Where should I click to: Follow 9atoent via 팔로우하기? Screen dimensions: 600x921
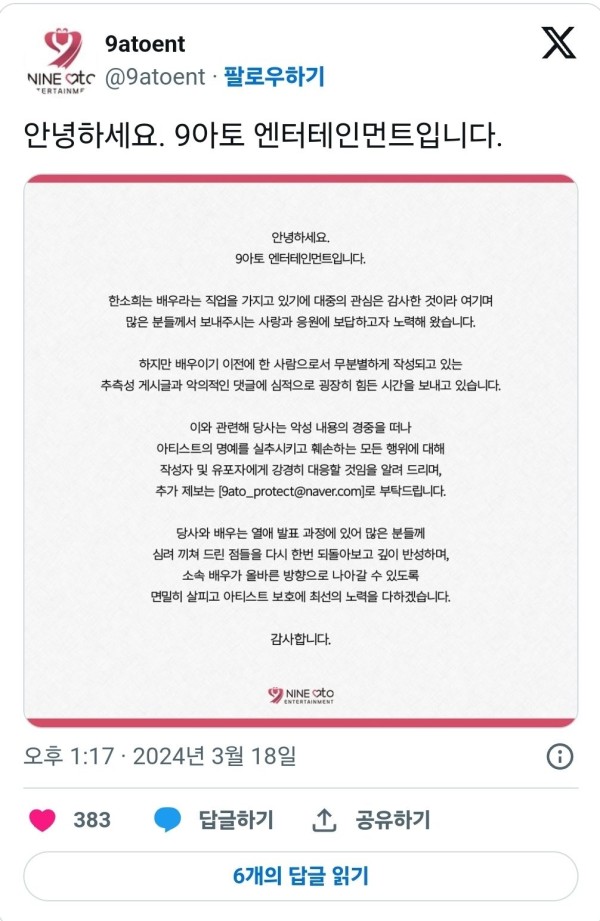[x=273, y=77]
